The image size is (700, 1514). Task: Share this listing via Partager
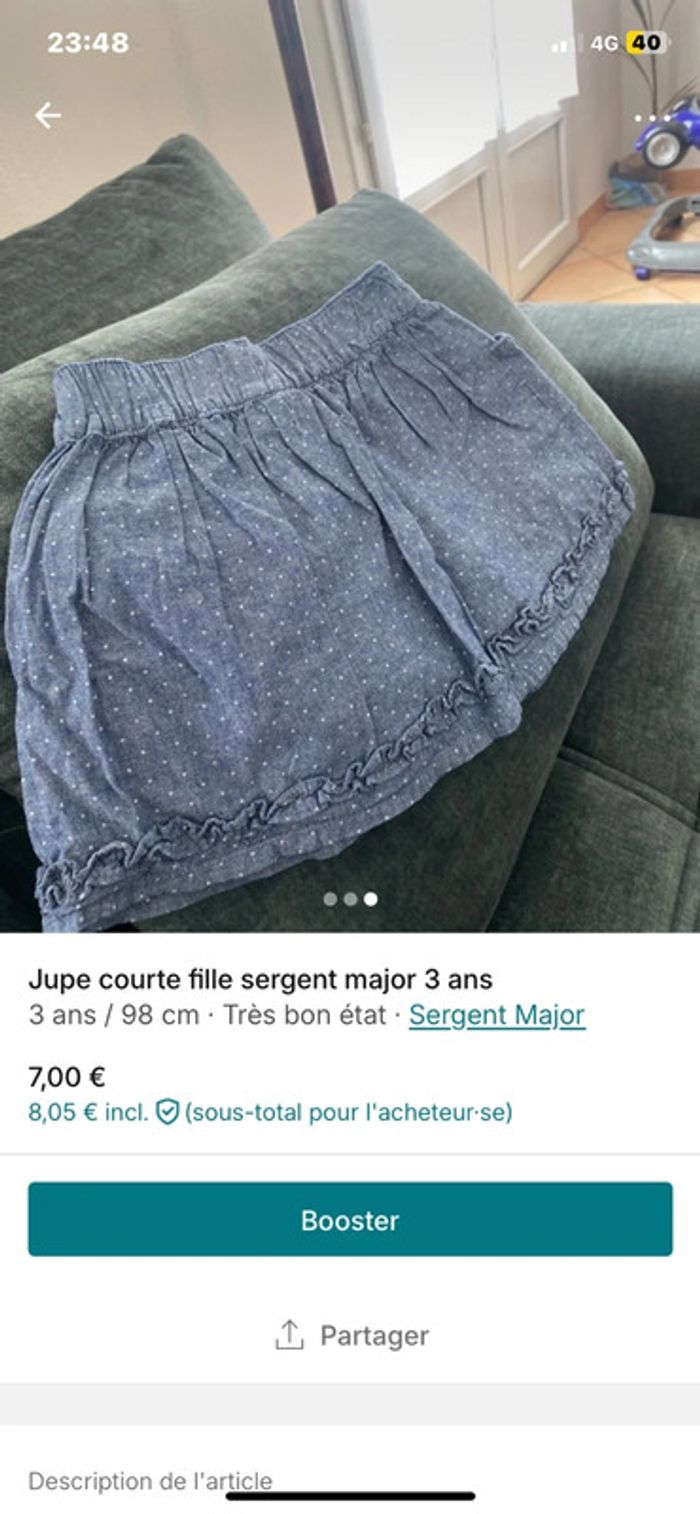350,1335
